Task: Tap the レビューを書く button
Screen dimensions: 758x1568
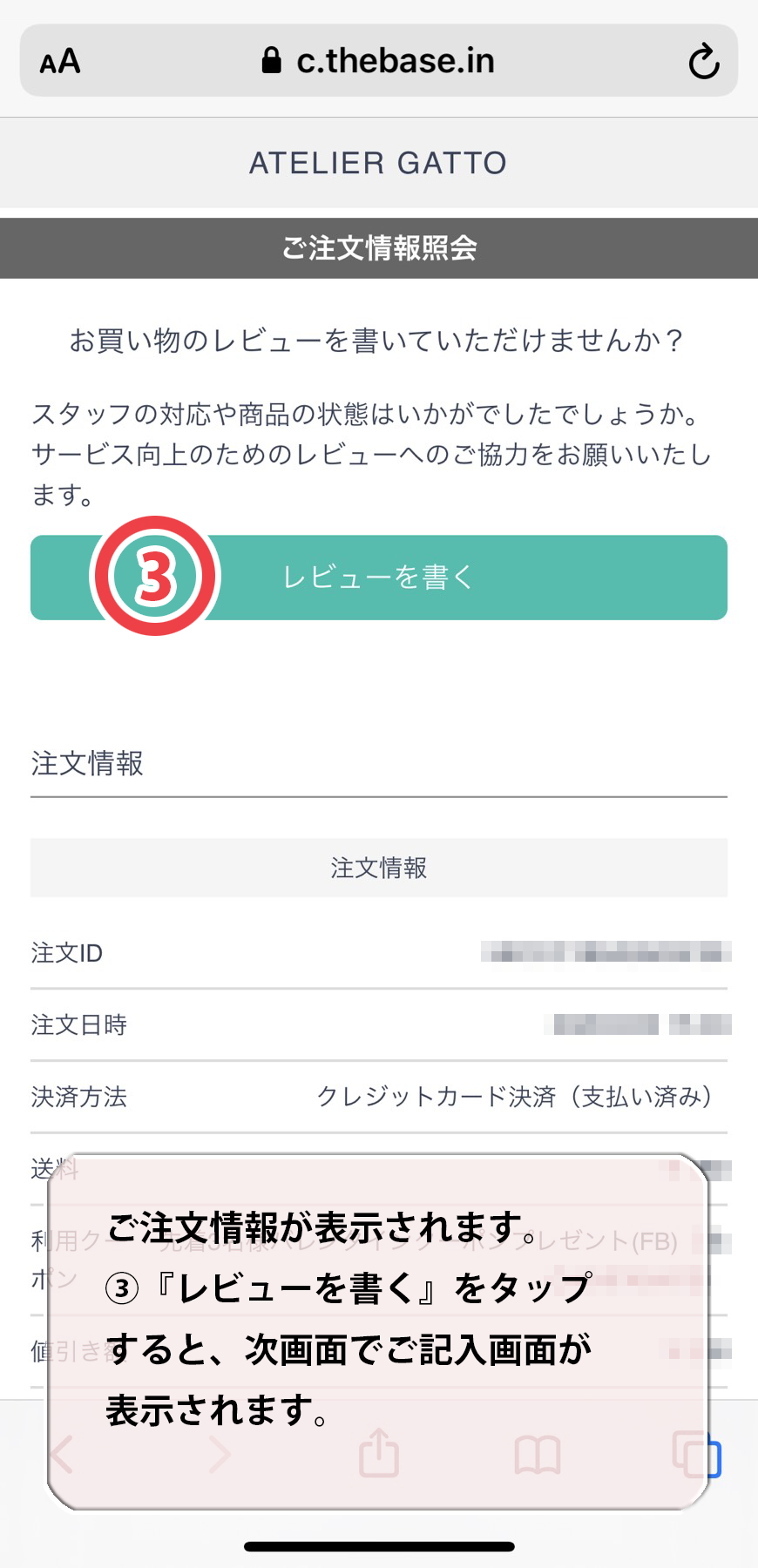Action: coord(378,578)
